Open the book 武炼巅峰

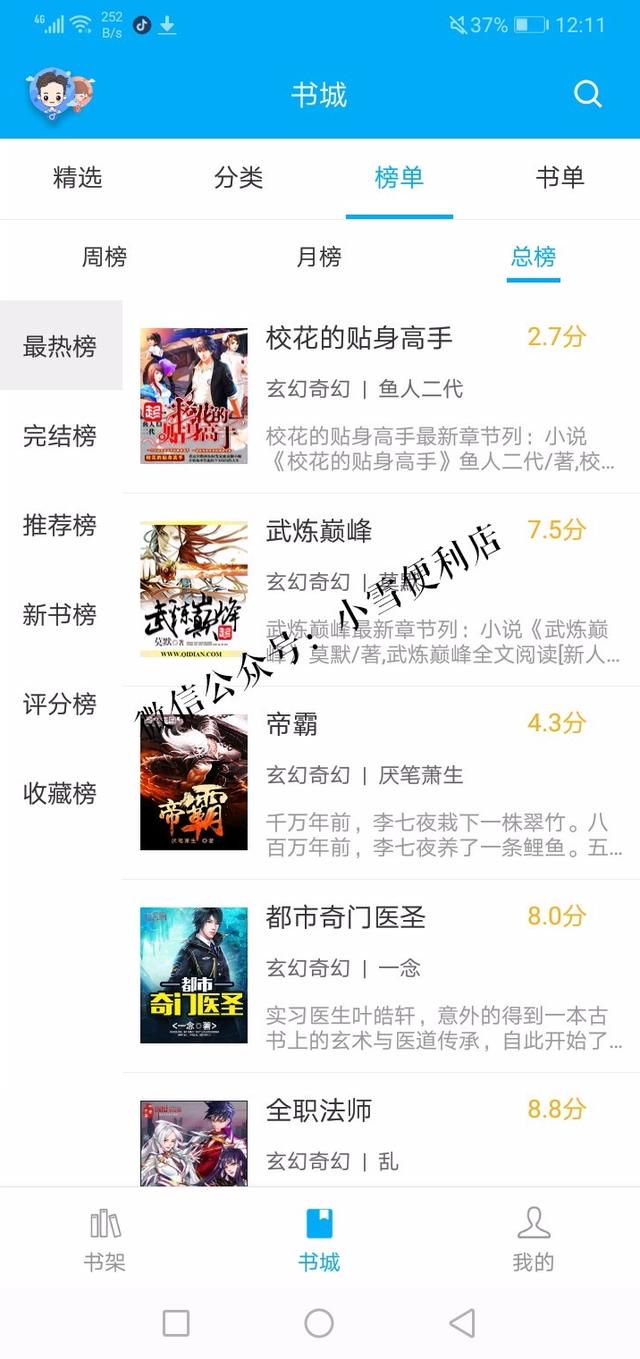point(381,589)
